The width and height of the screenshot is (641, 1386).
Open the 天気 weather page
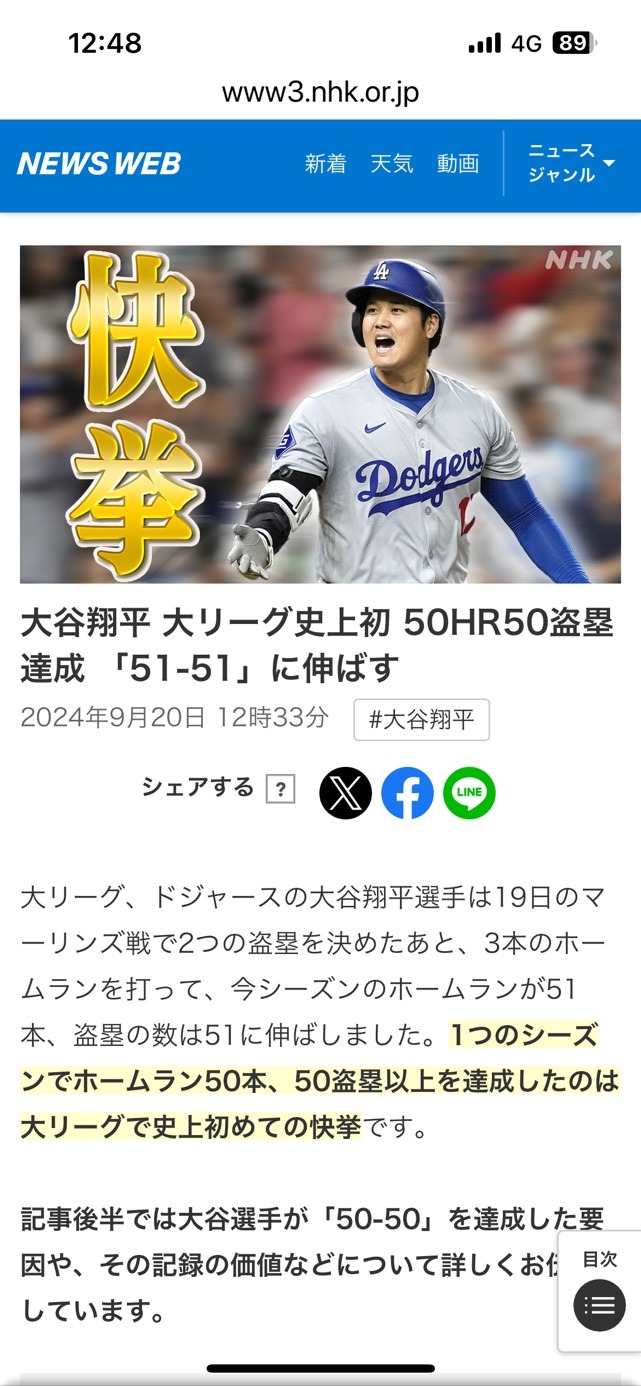(391, 164)
